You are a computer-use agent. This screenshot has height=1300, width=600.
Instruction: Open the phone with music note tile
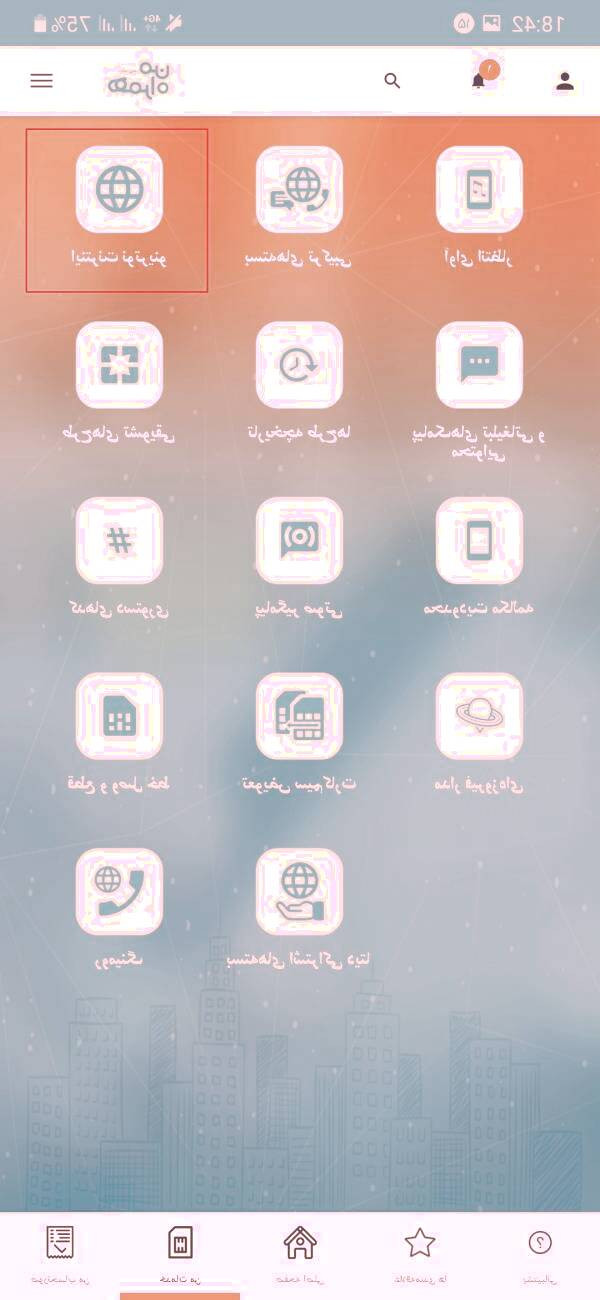coord(479,190)
